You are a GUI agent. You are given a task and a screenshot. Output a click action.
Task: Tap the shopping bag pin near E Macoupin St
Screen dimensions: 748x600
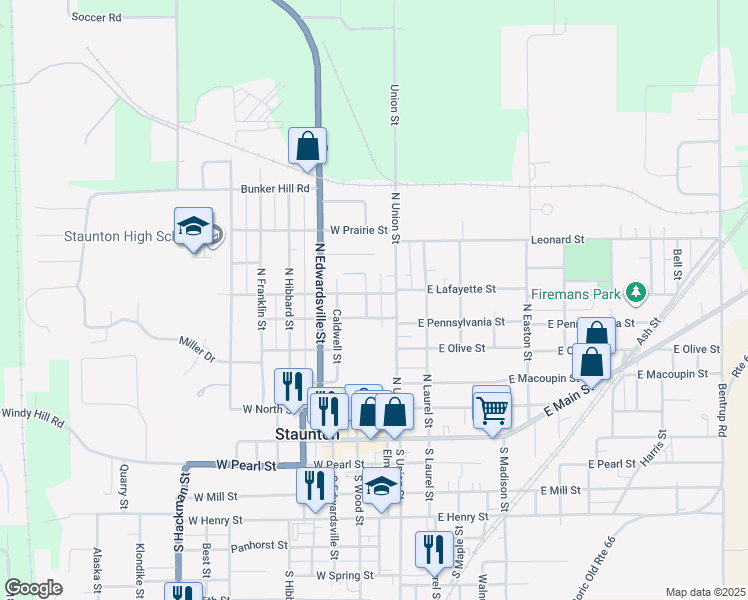pyautogui.click(x=591, y=363)
